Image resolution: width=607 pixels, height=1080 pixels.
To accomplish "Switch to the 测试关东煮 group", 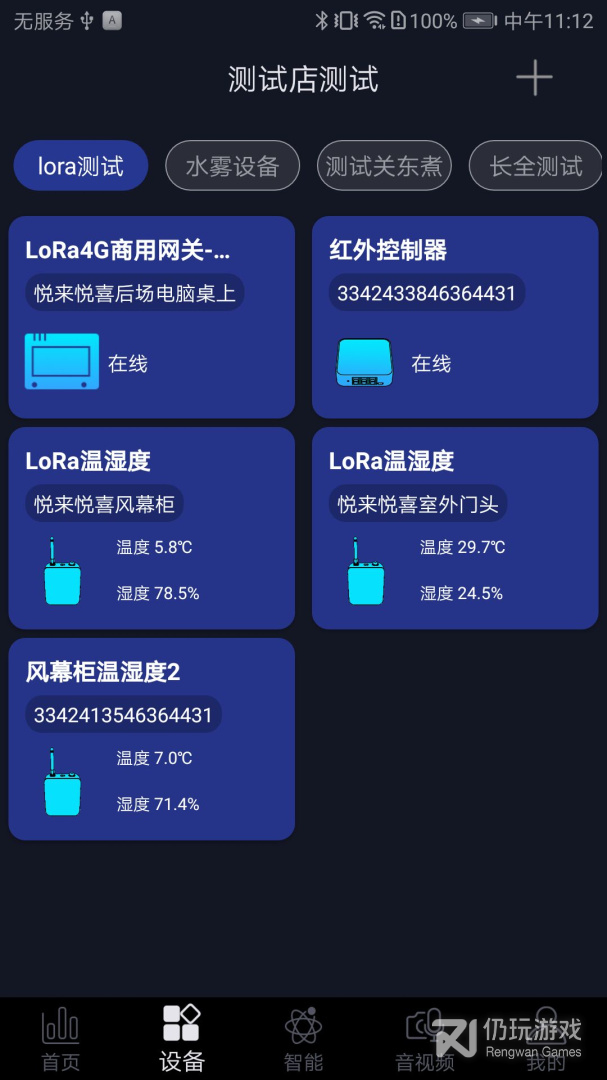I will 384,165.
